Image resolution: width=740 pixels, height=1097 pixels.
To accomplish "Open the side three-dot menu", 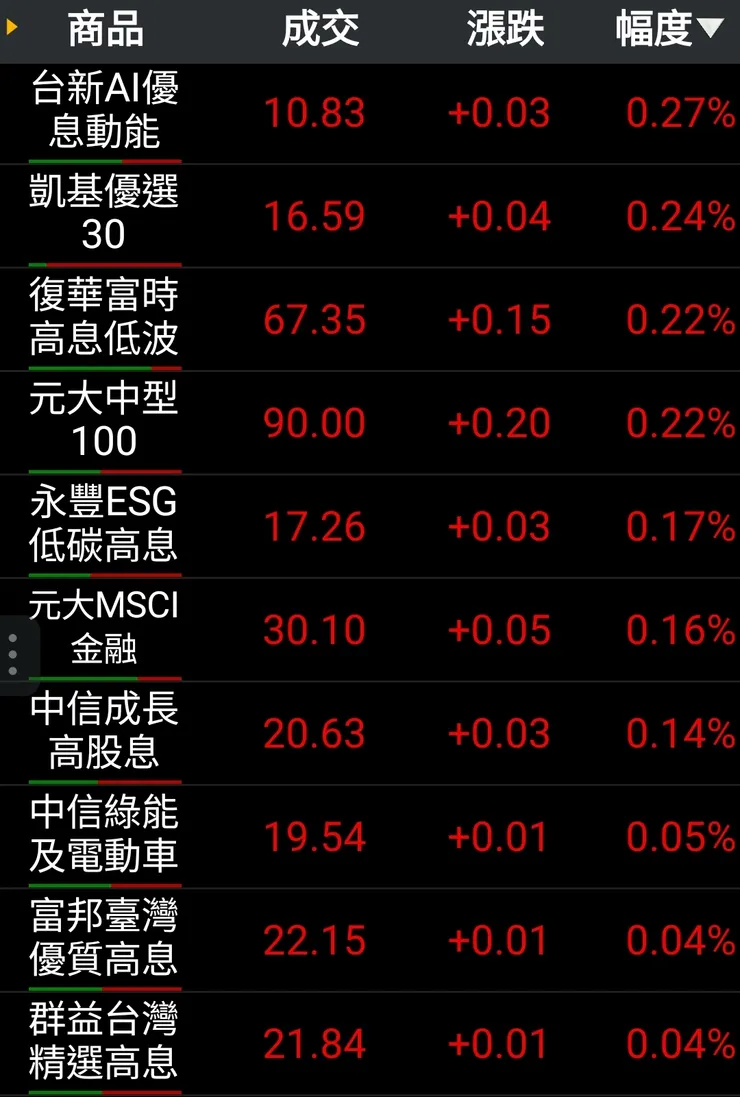I will tap(12, 651).
